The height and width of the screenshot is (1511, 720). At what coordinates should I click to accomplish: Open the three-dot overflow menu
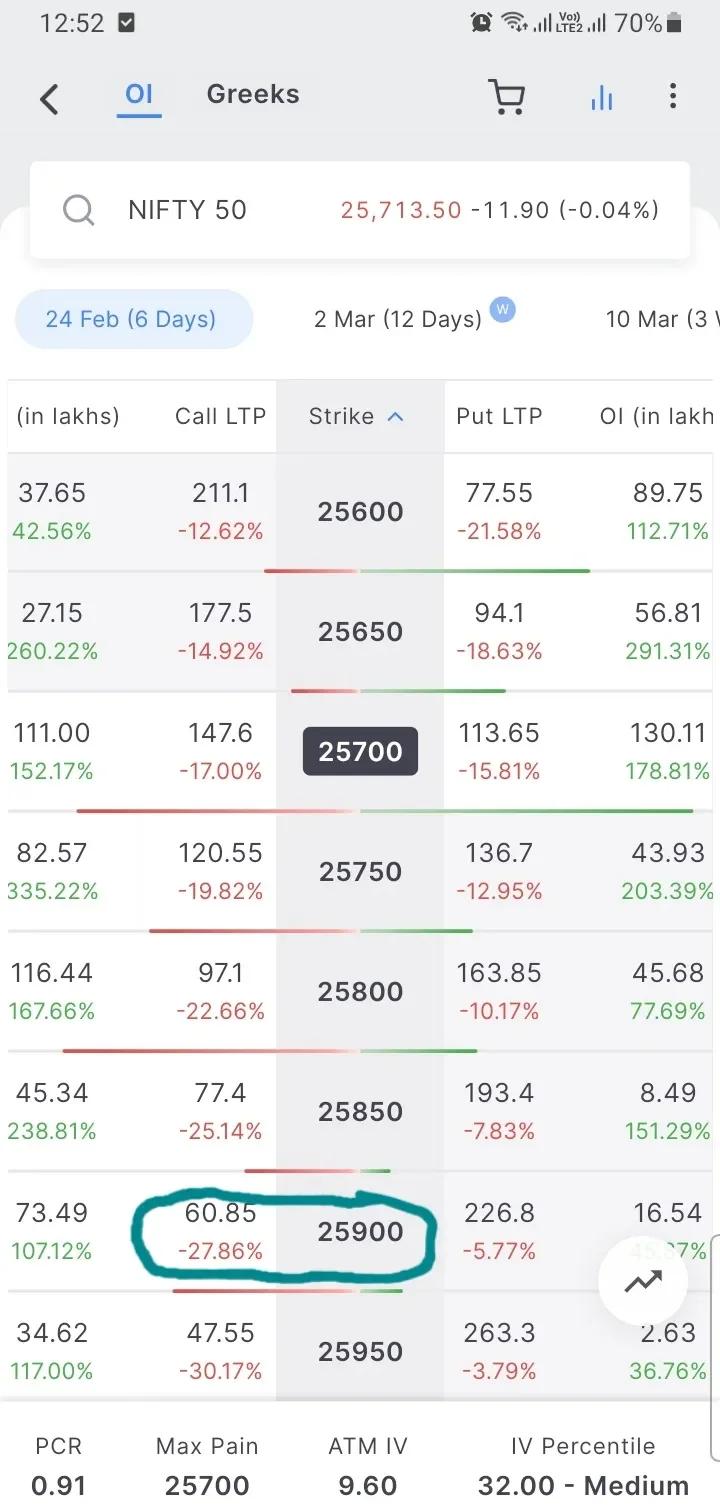coord(673,96)
